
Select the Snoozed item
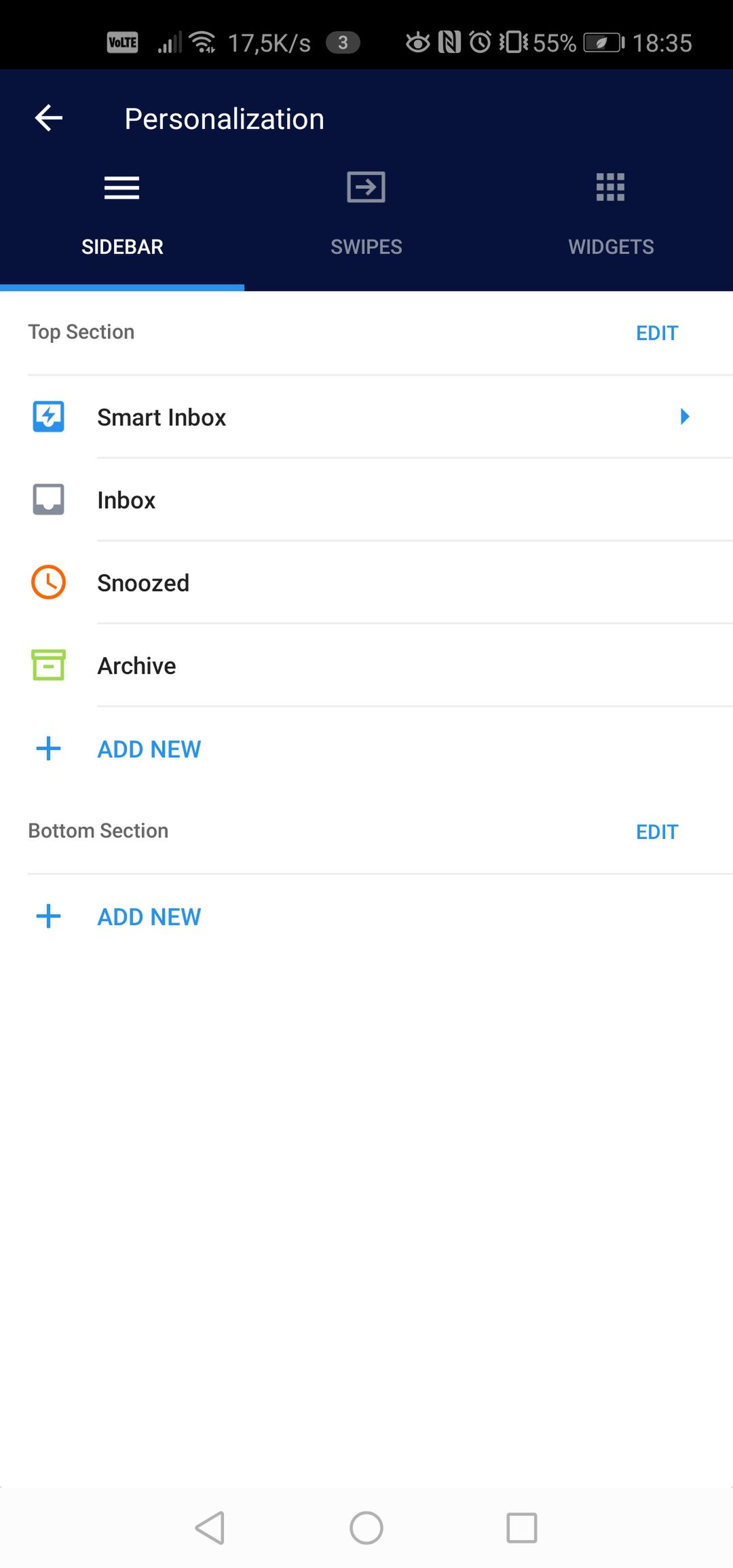pyautogui.click(x=366, y=583)
